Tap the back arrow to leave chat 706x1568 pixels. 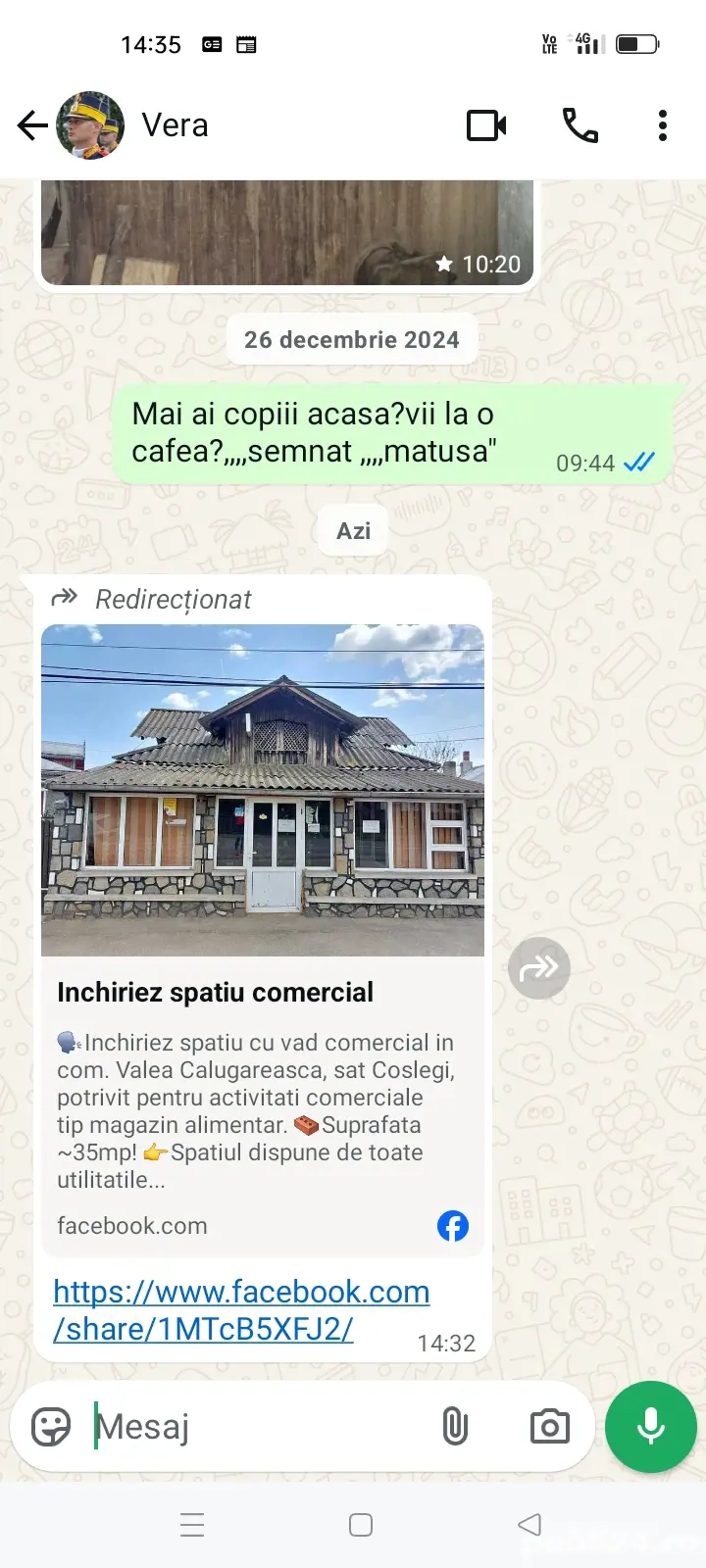[30, 125]
